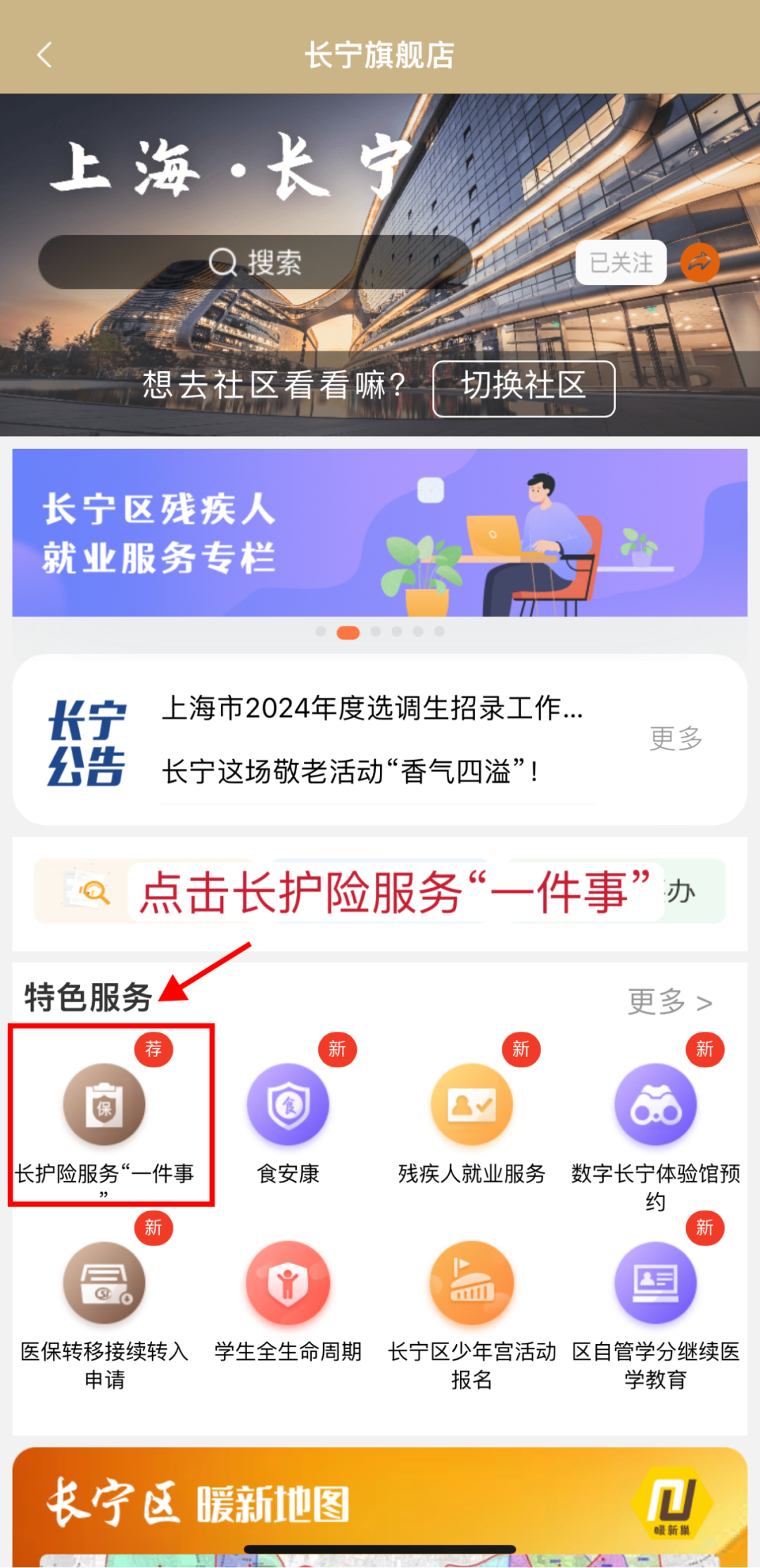The width and height of the screenshot is (760, 1568).
Task: Go back using the top-left arrow
Action: click(44, 55)
